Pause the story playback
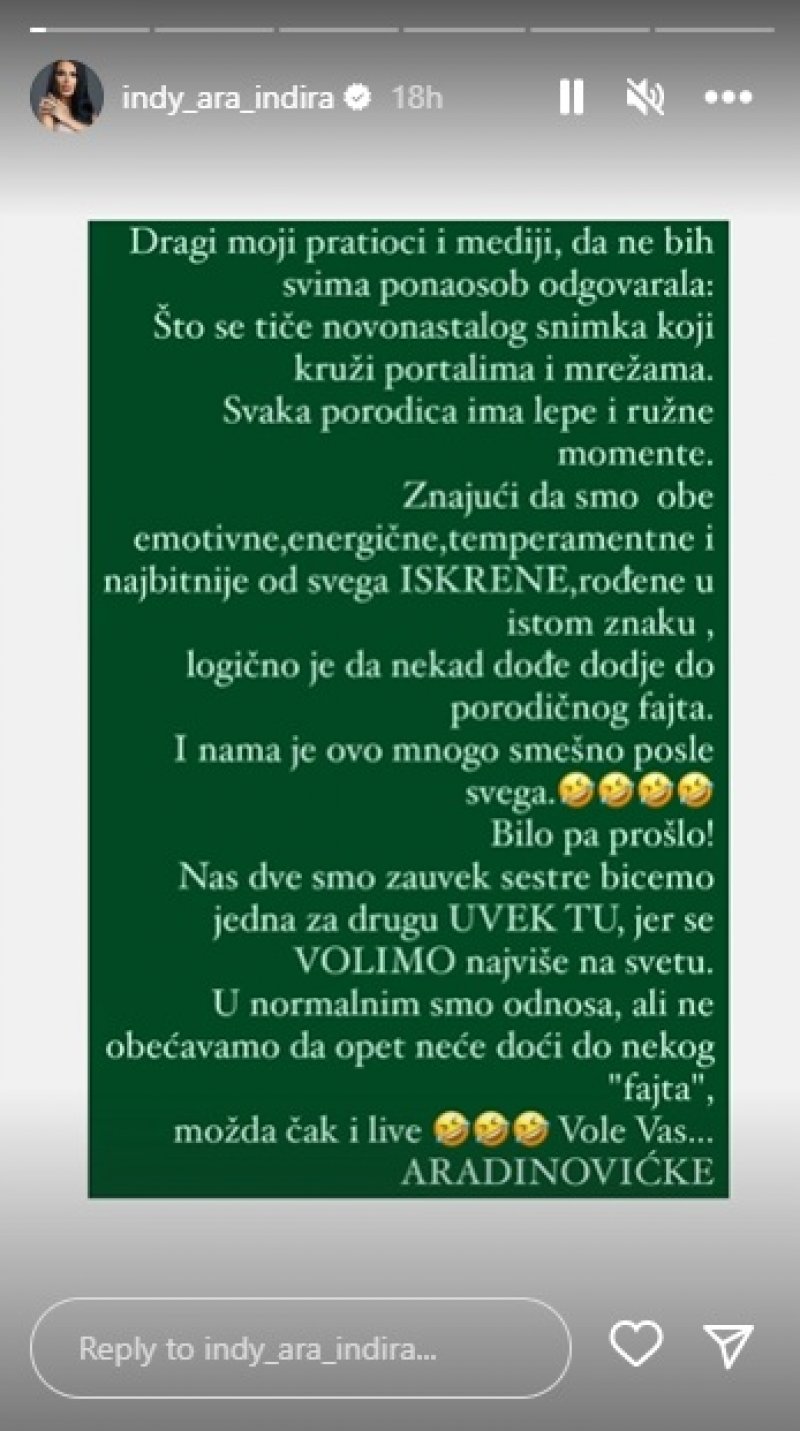The height and width of the screenshot is (1431, 800). click(571, 98)
